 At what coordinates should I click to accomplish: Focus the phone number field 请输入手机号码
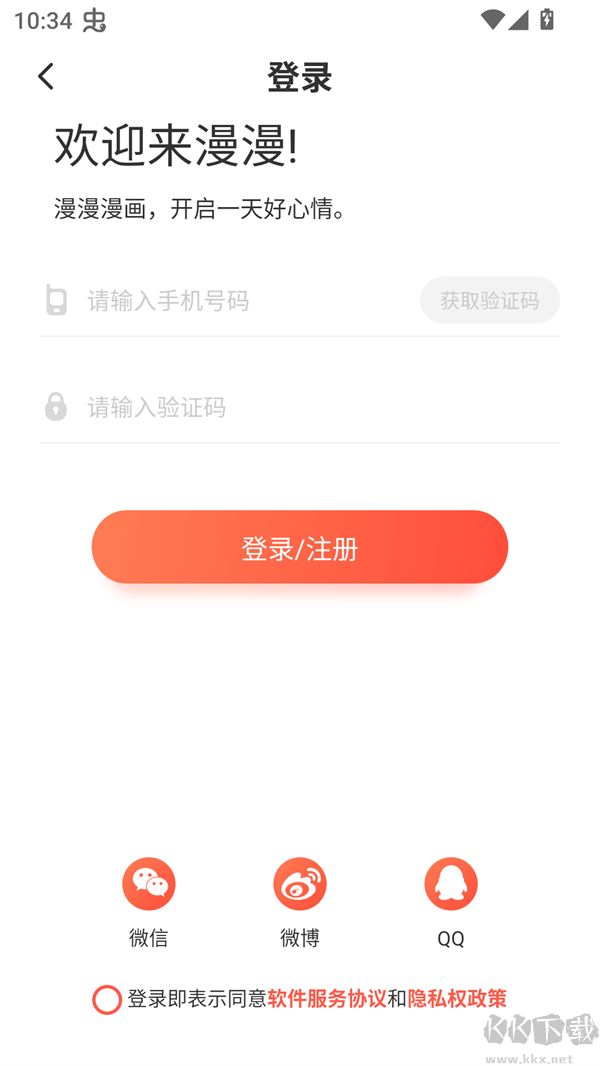[240, 300]
